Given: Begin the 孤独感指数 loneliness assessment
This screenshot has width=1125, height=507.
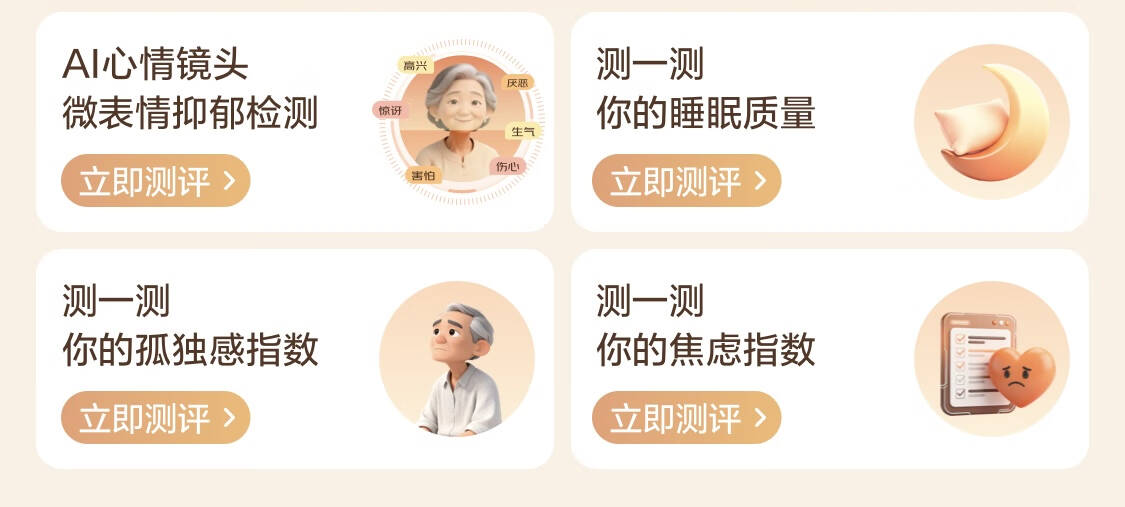Looking at the screenshot, I should click(x=155, y=417).
